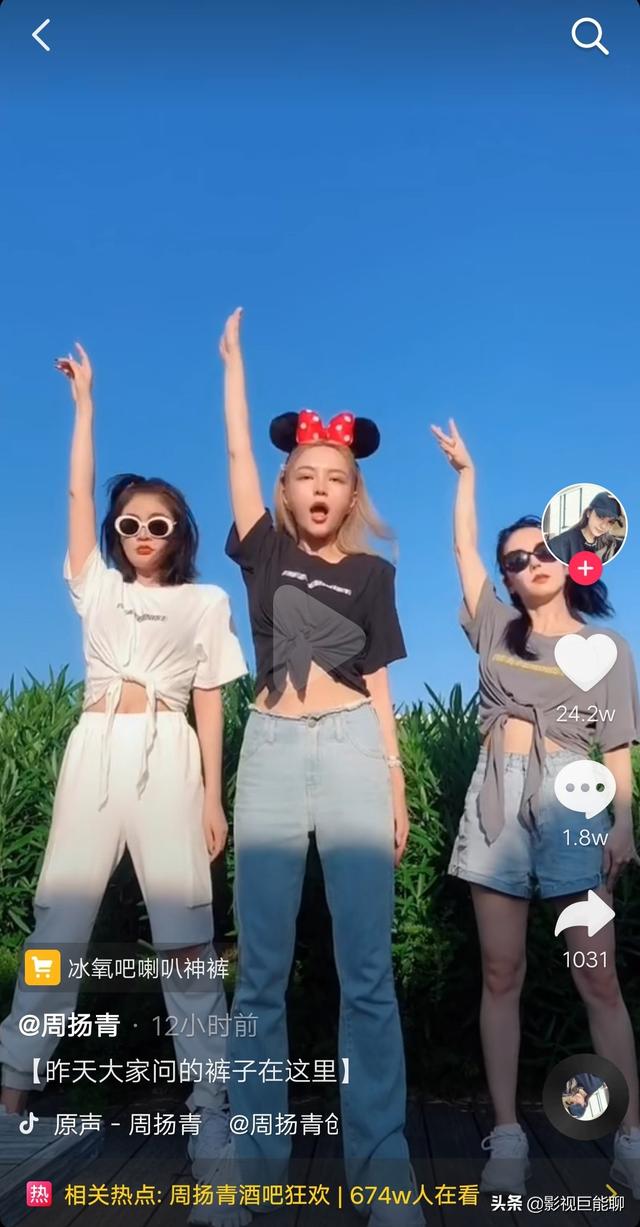Image resolution: width=640 pixels, height=1227 pixels.
Task: Open the @周扬青 username
Action: [70, 1025]
